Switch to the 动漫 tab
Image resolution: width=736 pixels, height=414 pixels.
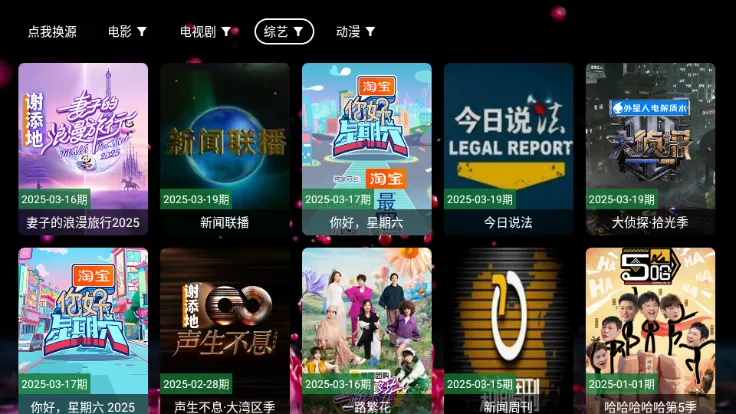(355, 32)
